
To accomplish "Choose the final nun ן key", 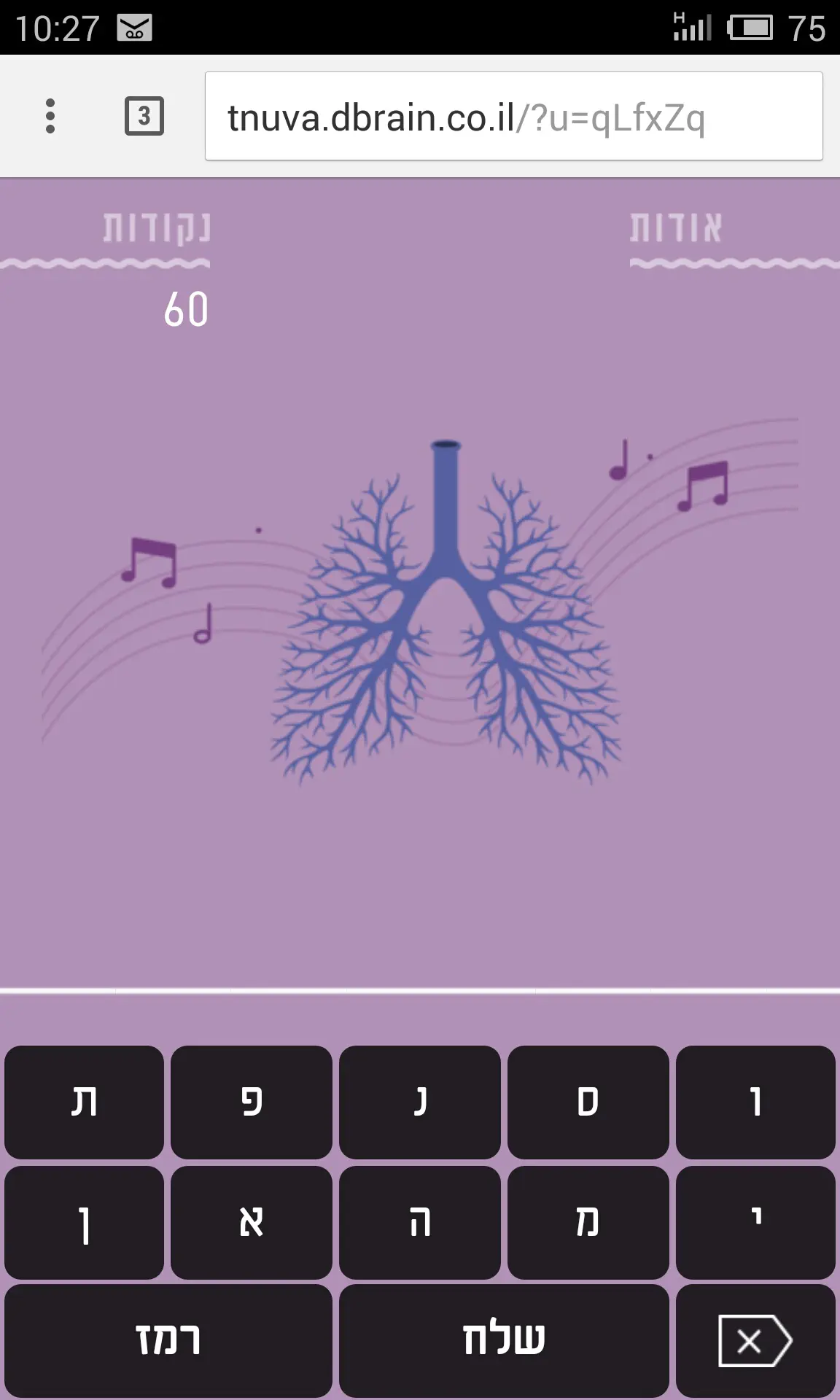I will 84,1223.
